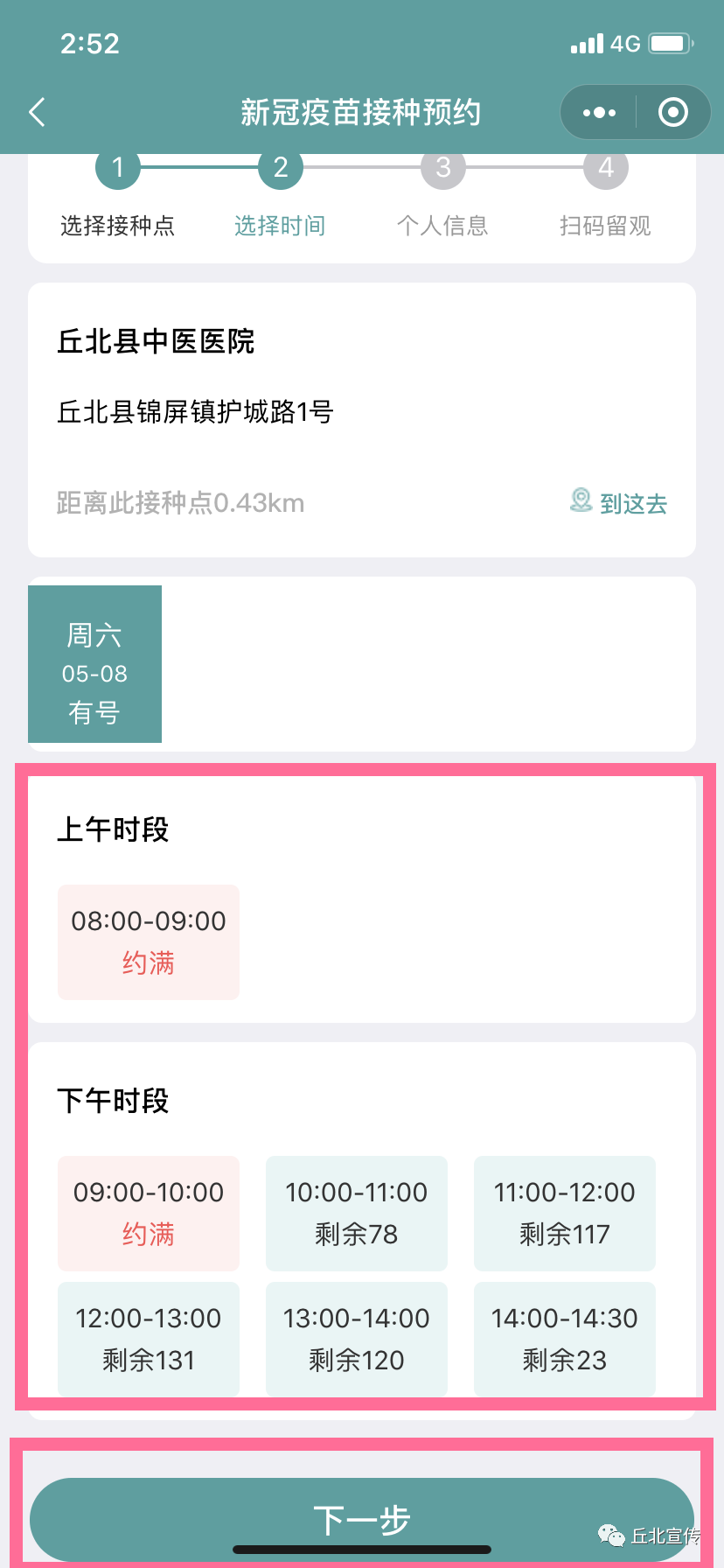
Task: Pick the 13:00-14:00 time slot
Action: 357,1340
